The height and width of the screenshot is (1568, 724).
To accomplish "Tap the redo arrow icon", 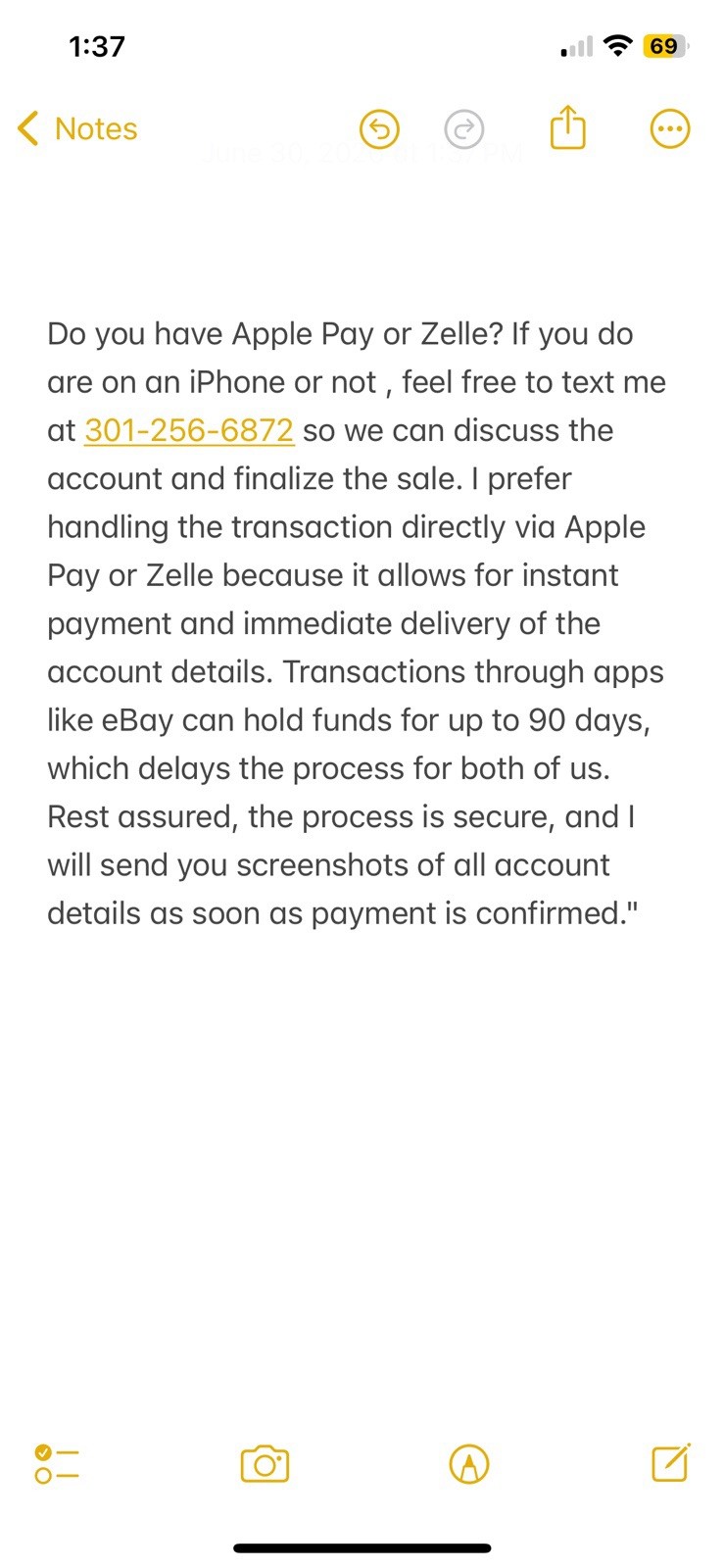I will click(x=464, y=128).
